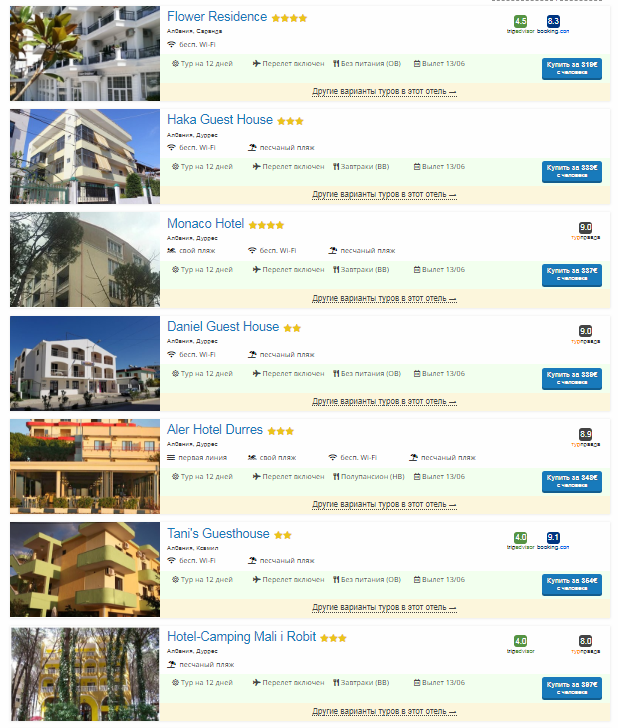618x728 pixels.
Task: Show other tour options for Tani's Guesthouse
Action: (384, 607)
